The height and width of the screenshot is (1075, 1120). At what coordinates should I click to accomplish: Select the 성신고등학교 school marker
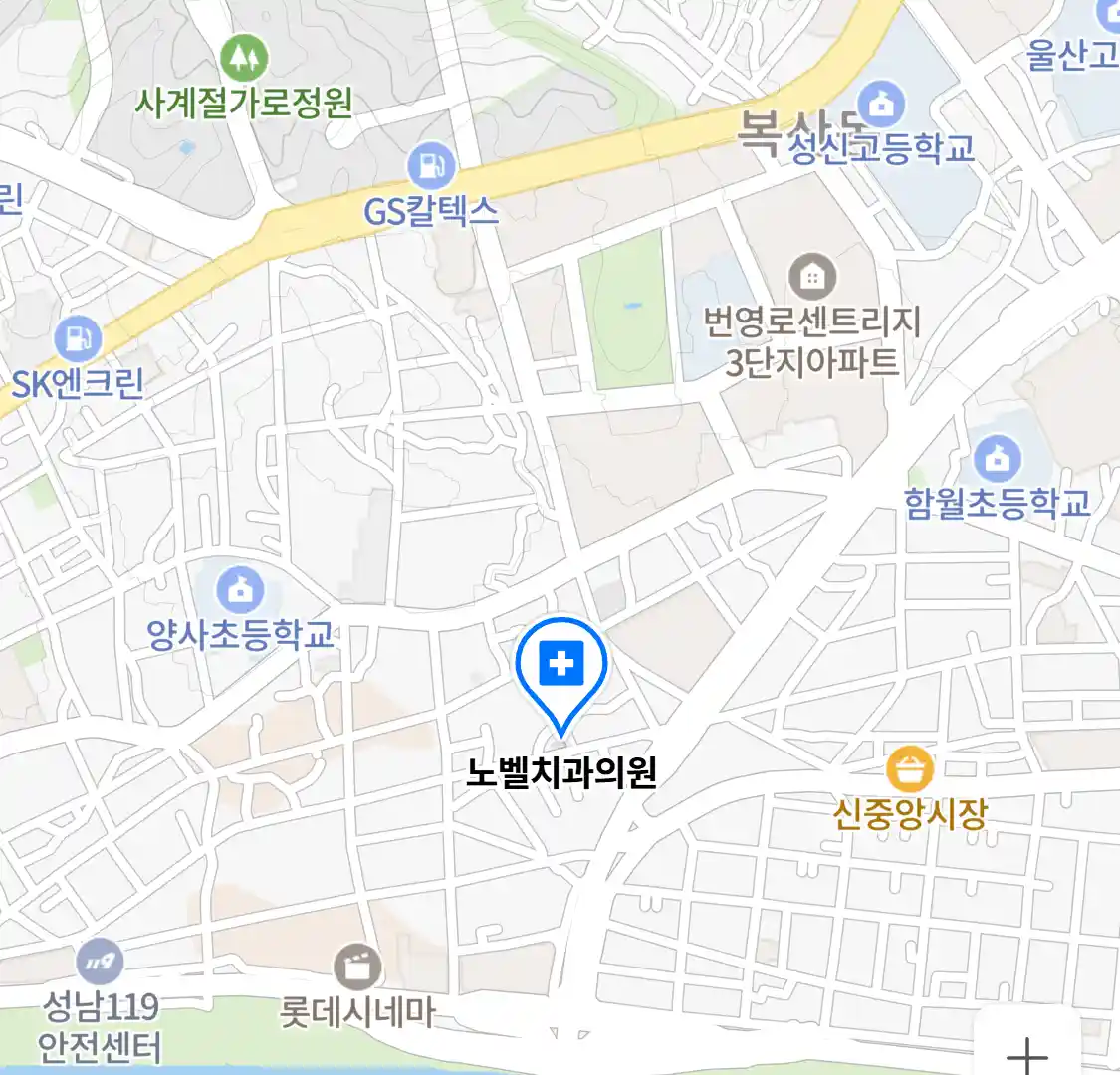click(881, 105)
